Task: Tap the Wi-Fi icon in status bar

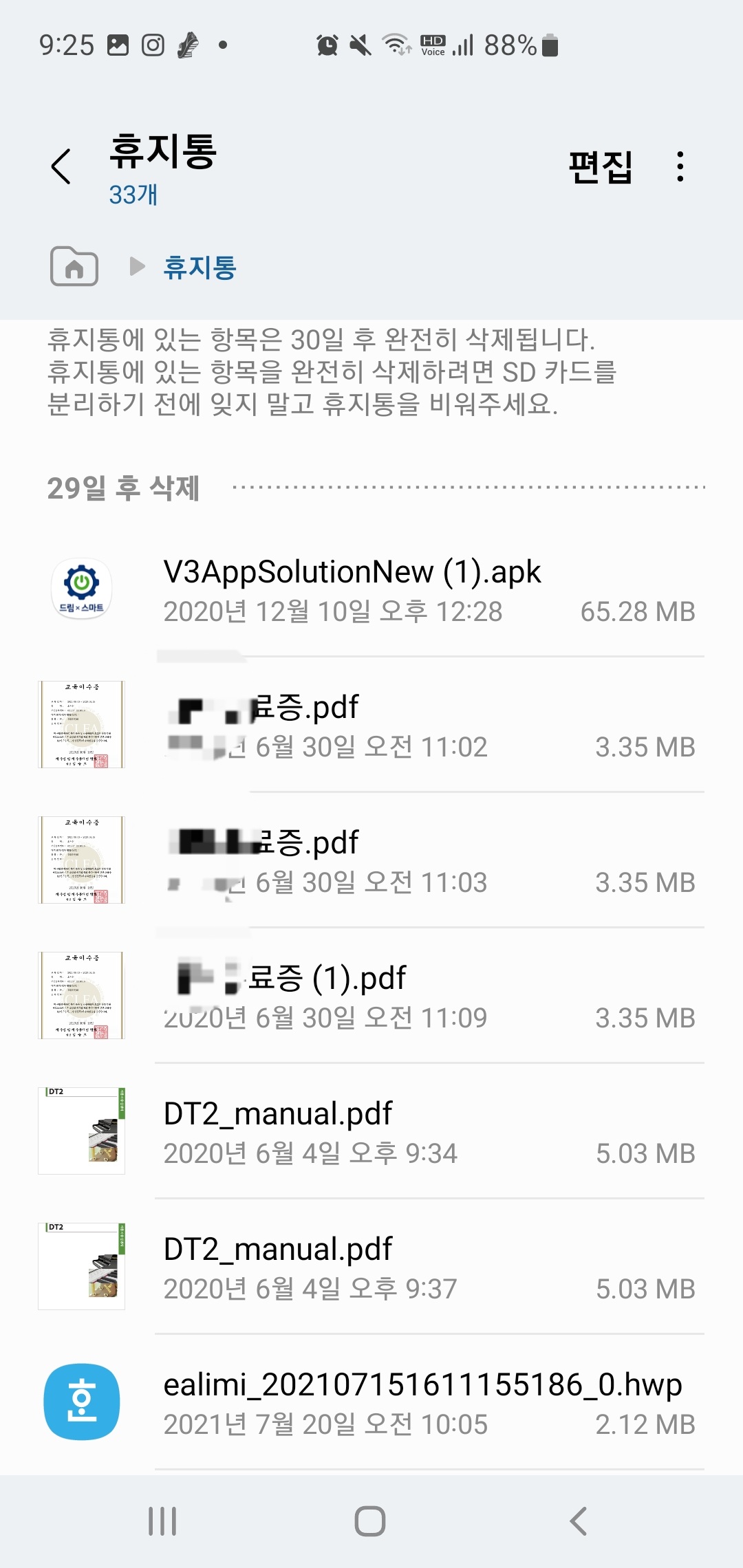Action: pos(396,45)
